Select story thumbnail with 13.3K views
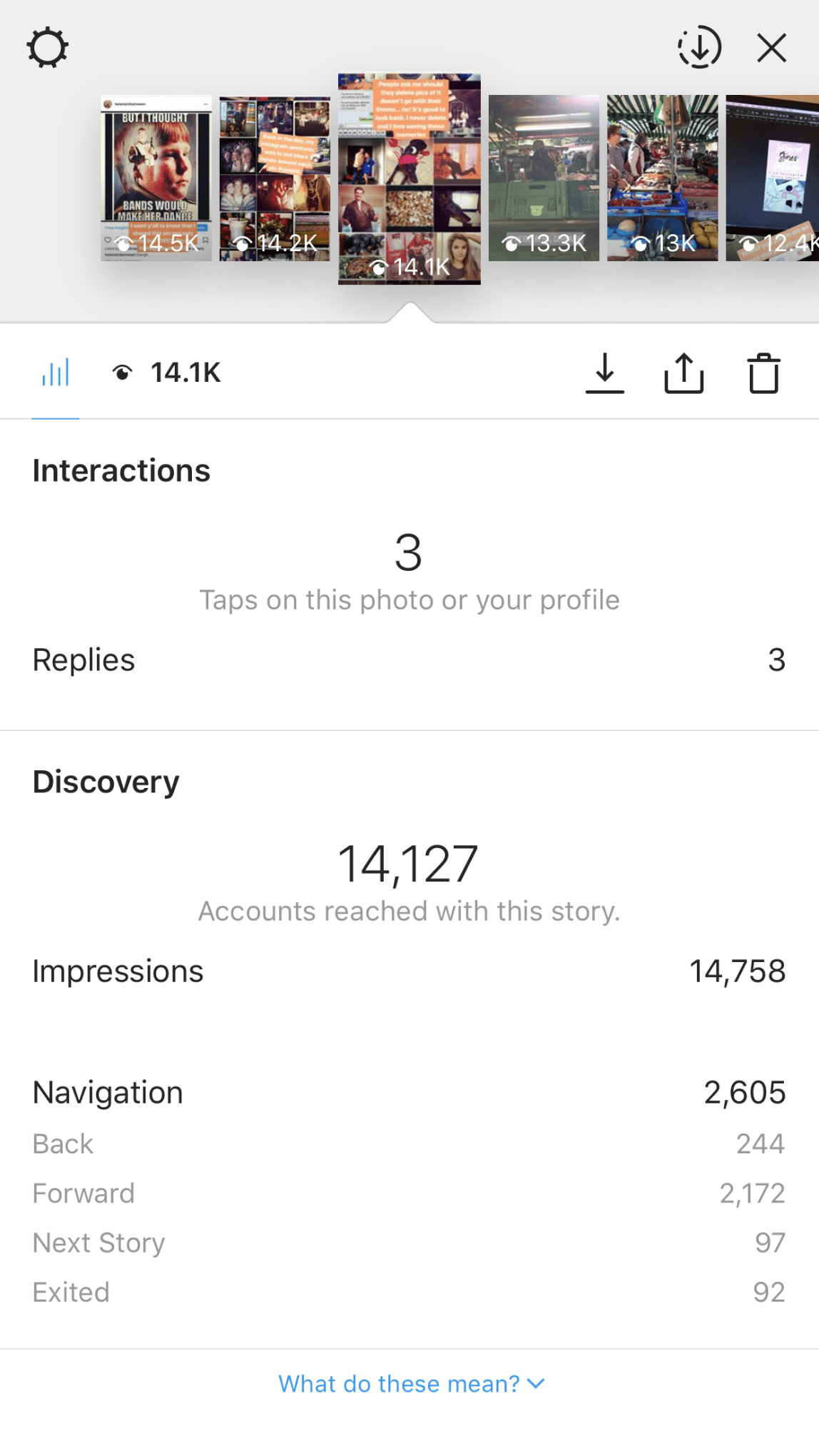This screenshot has height=1456, width=819. (x=544, y=178)
